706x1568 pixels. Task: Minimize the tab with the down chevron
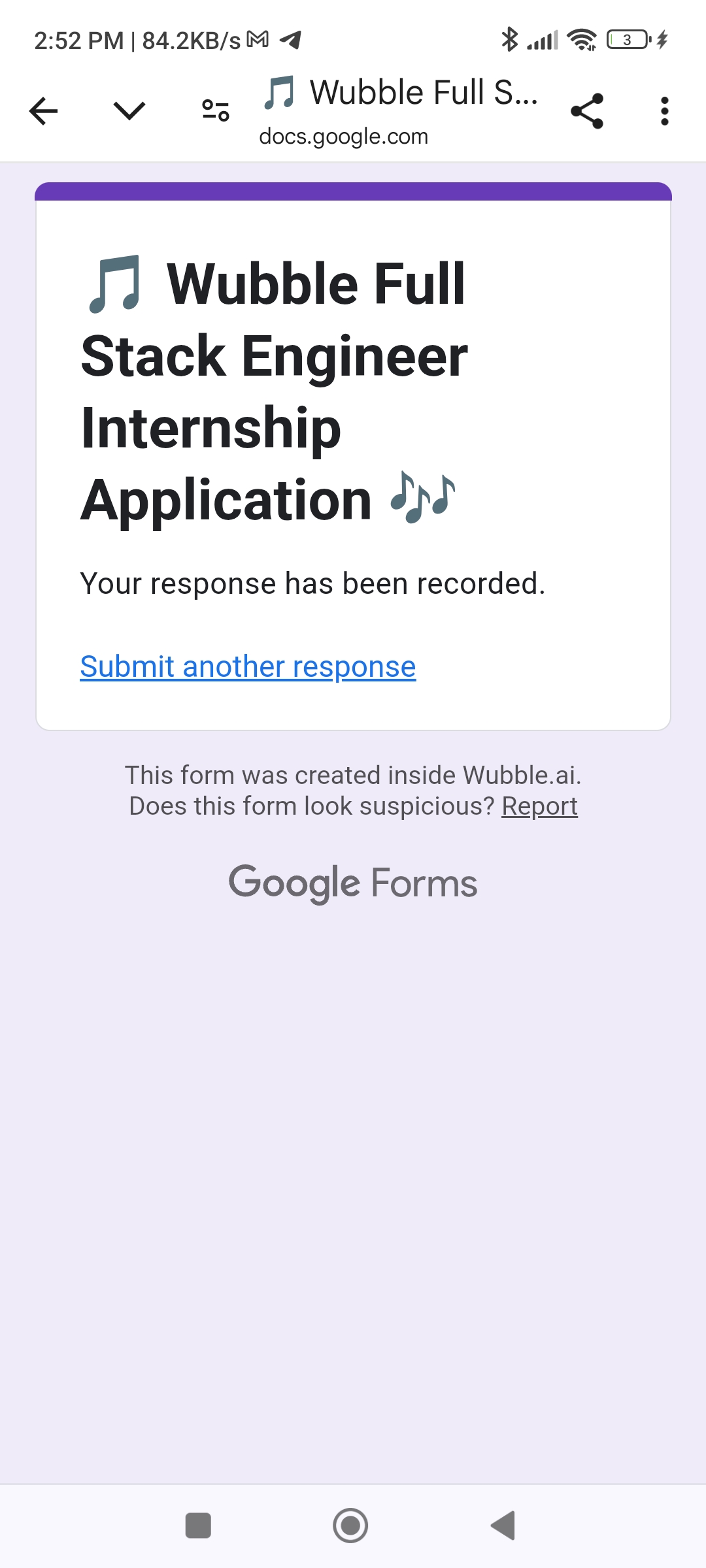coord(129,110)
